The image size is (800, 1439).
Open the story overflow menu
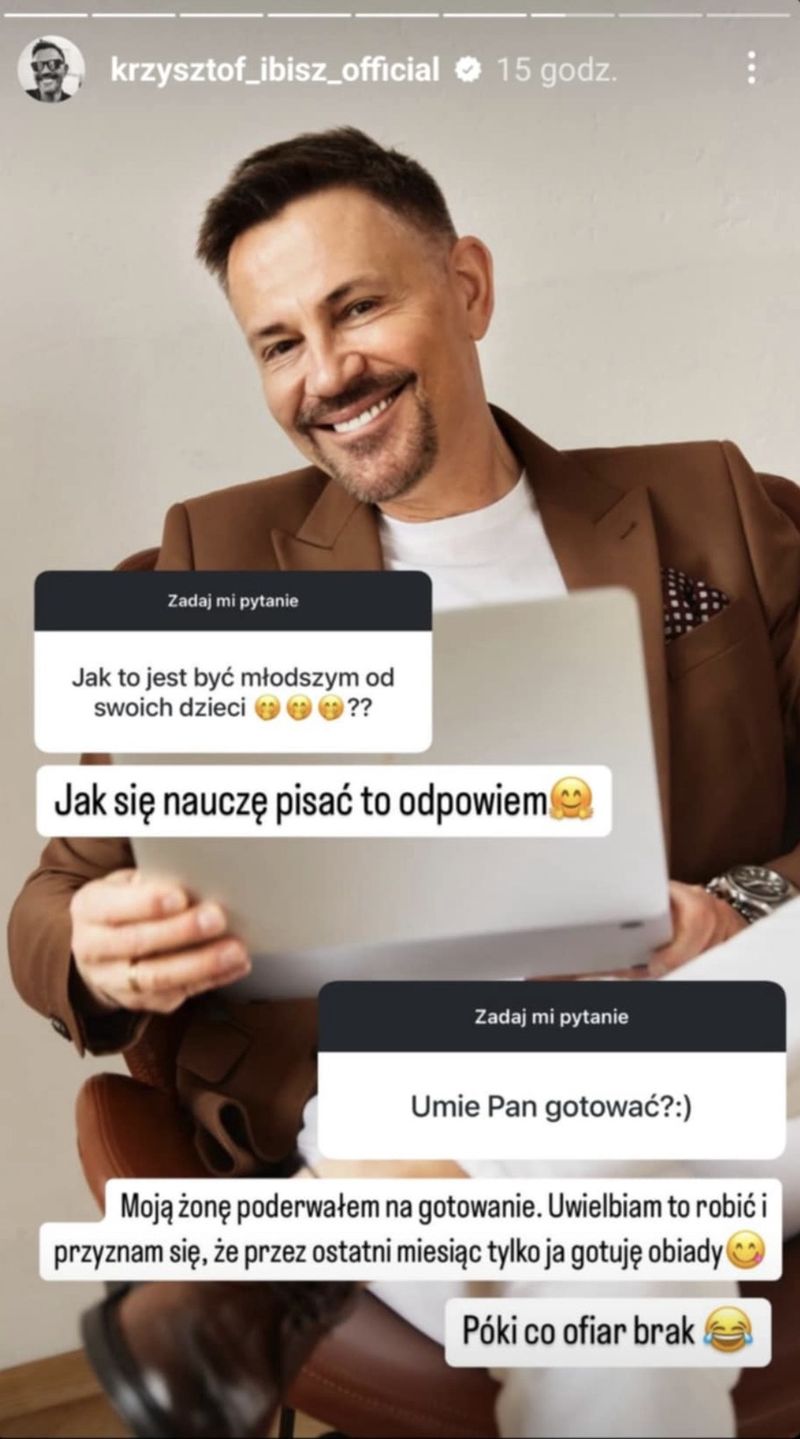751,68
